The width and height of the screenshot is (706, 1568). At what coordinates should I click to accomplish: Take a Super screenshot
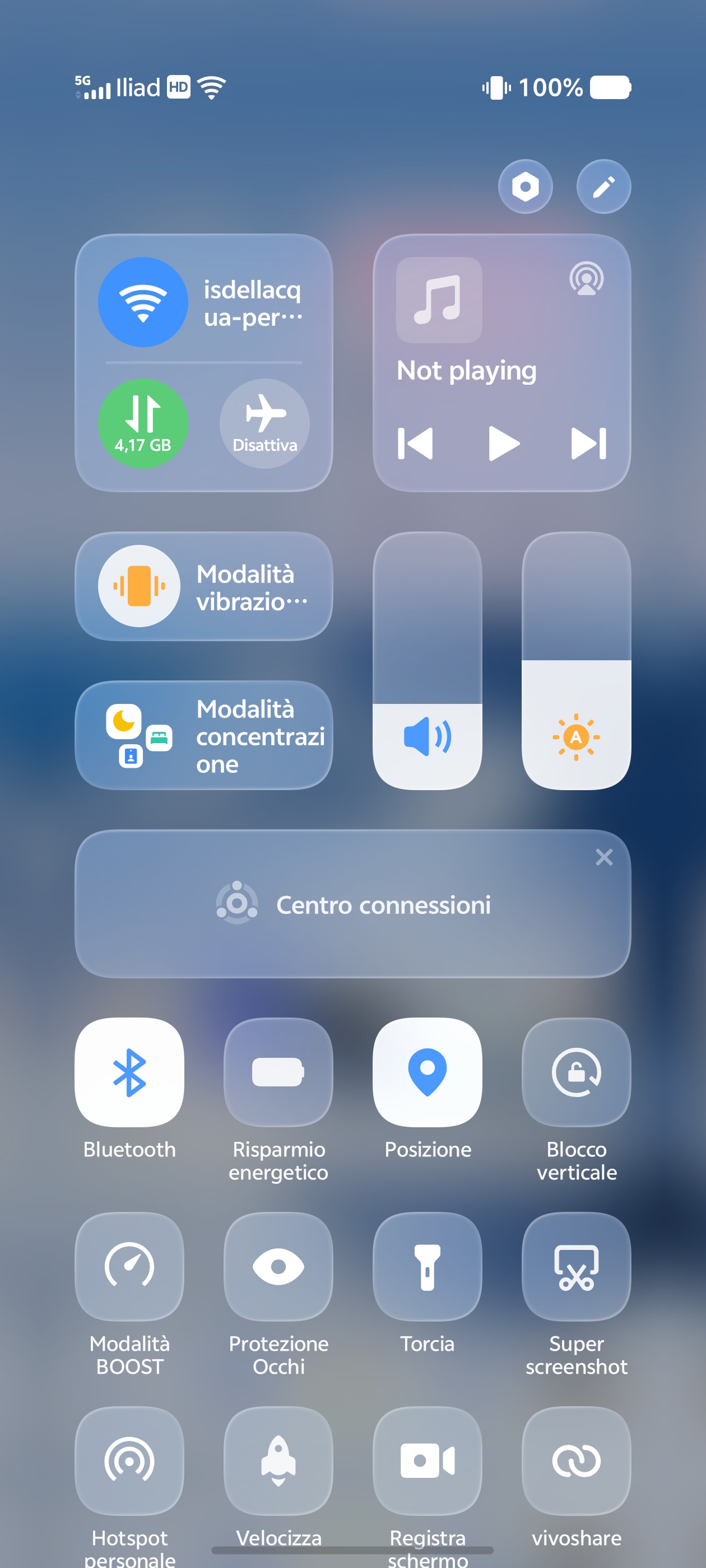[576, 1267]
